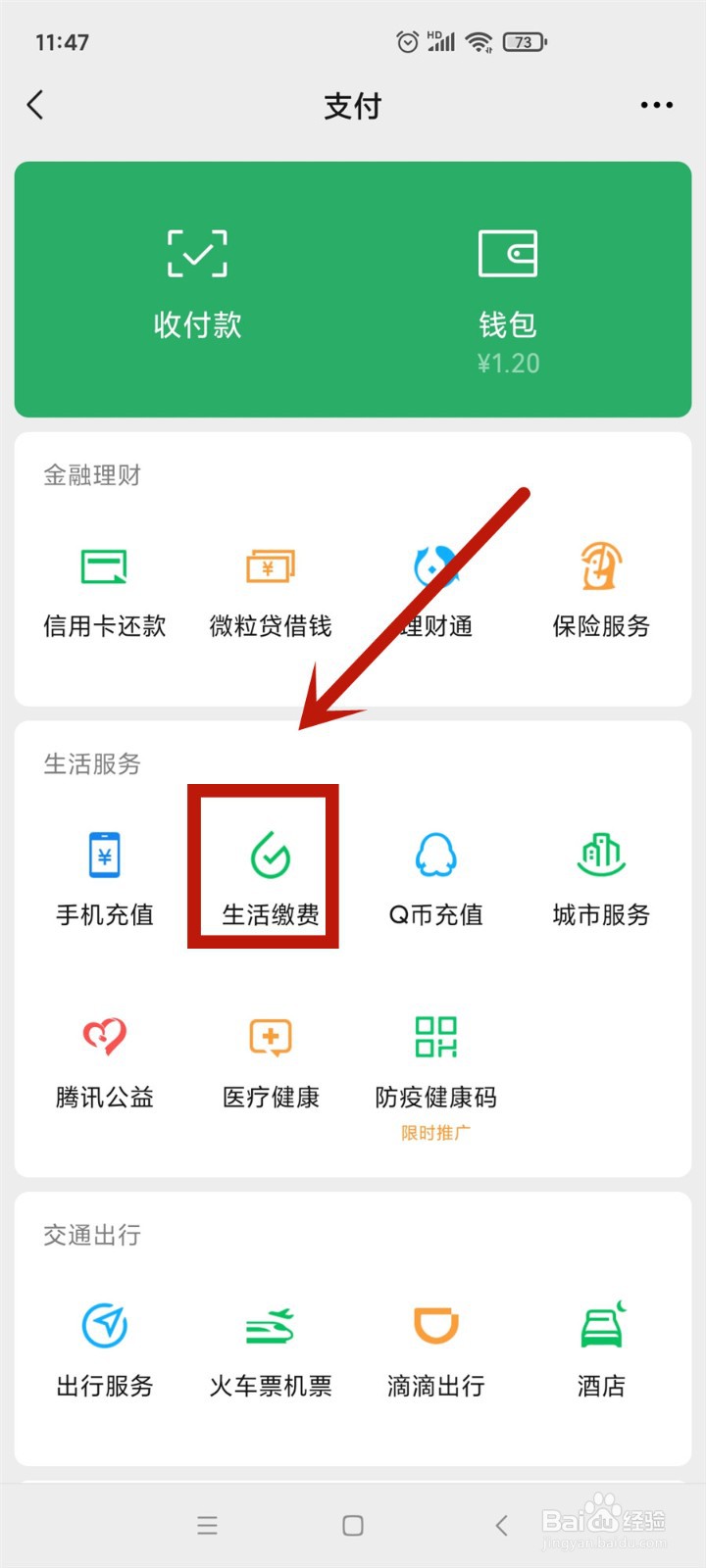Open the three-dot more options menu

coord(655,105)
